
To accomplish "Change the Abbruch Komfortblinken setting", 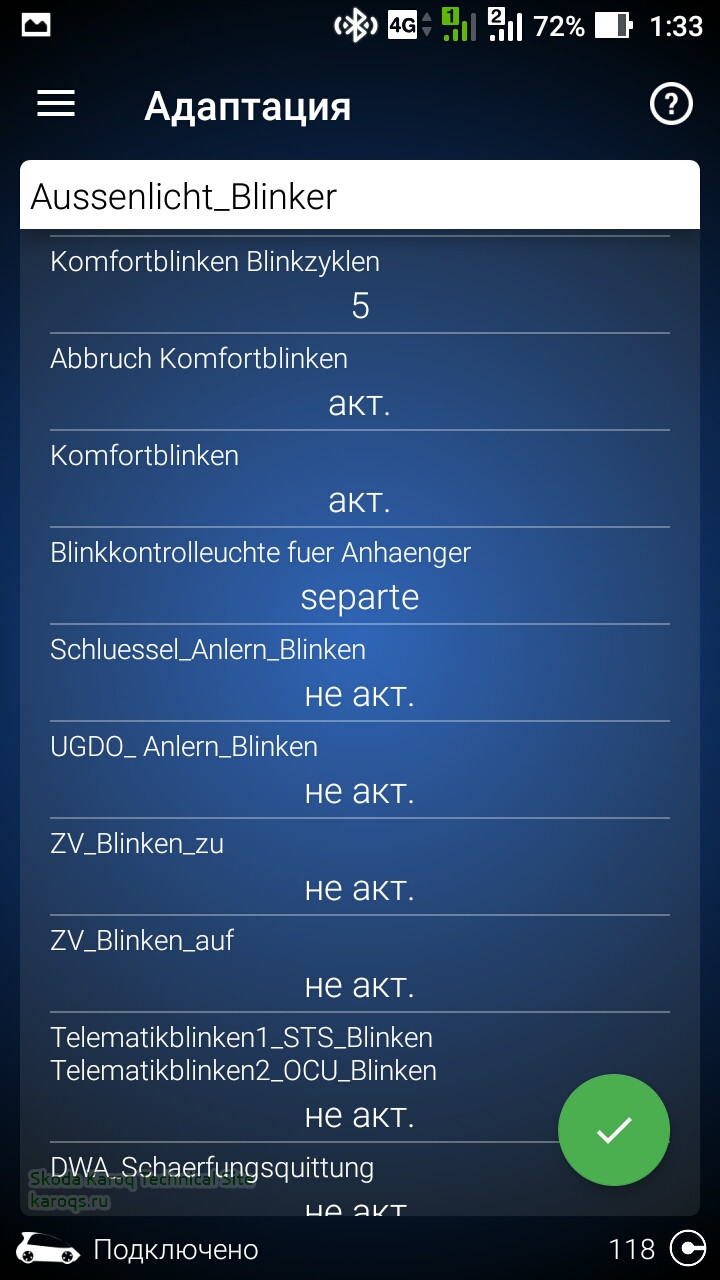I will [360, 382].
